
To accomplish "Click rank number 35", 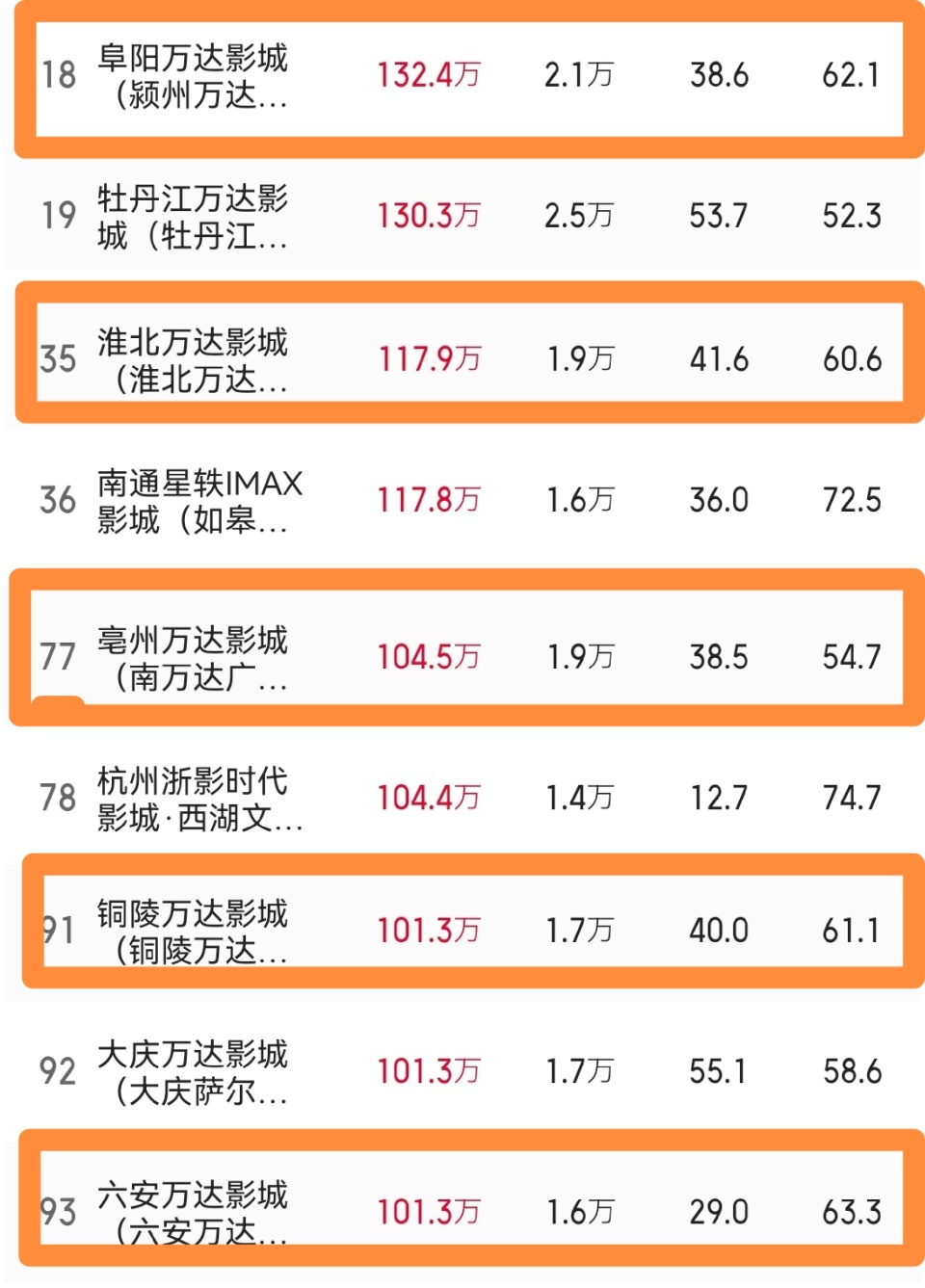I will click(x=58, y=357).
